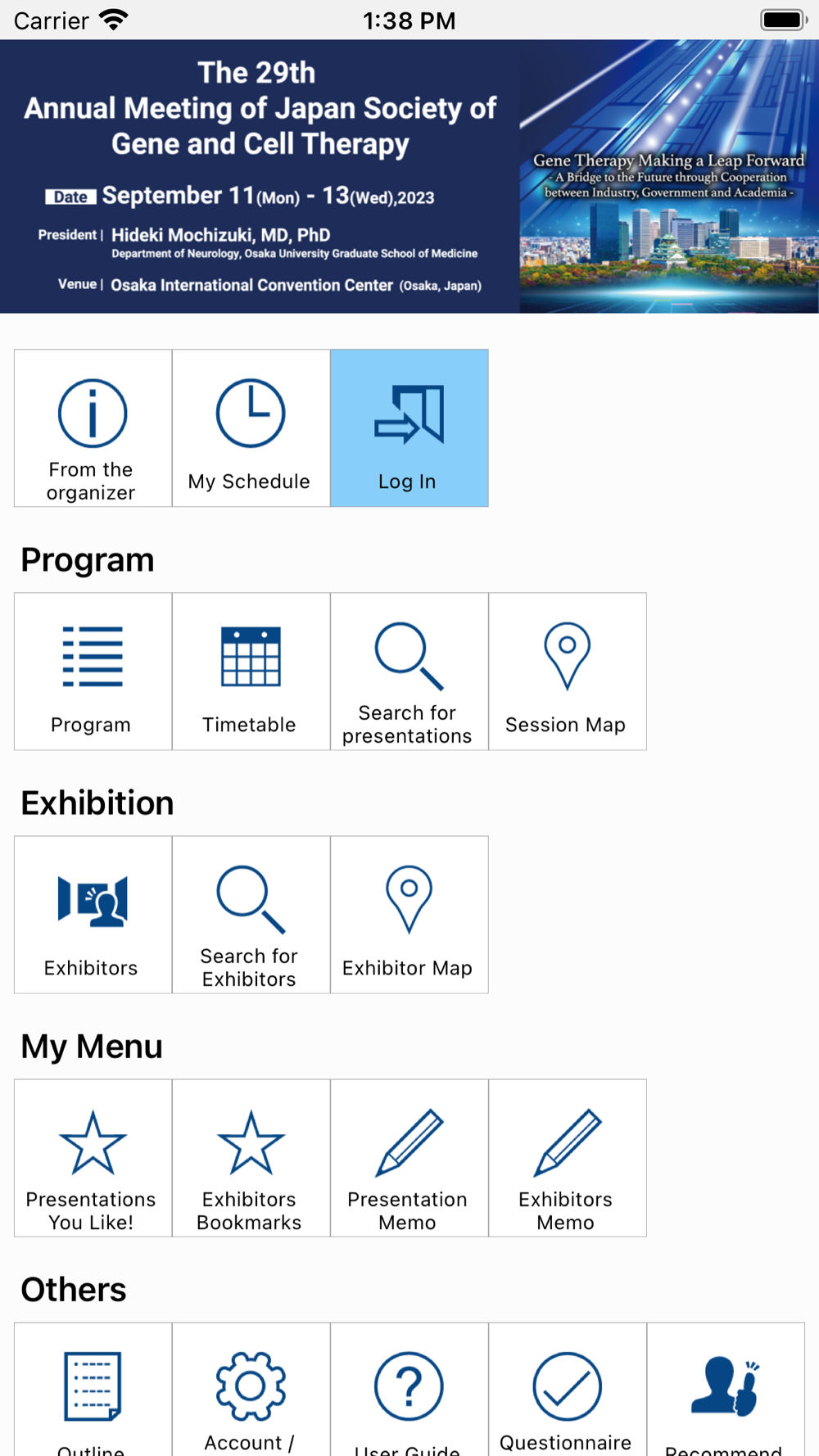View the Exhibitor Map
The image size is (819, 1456).
click(409, 915)
